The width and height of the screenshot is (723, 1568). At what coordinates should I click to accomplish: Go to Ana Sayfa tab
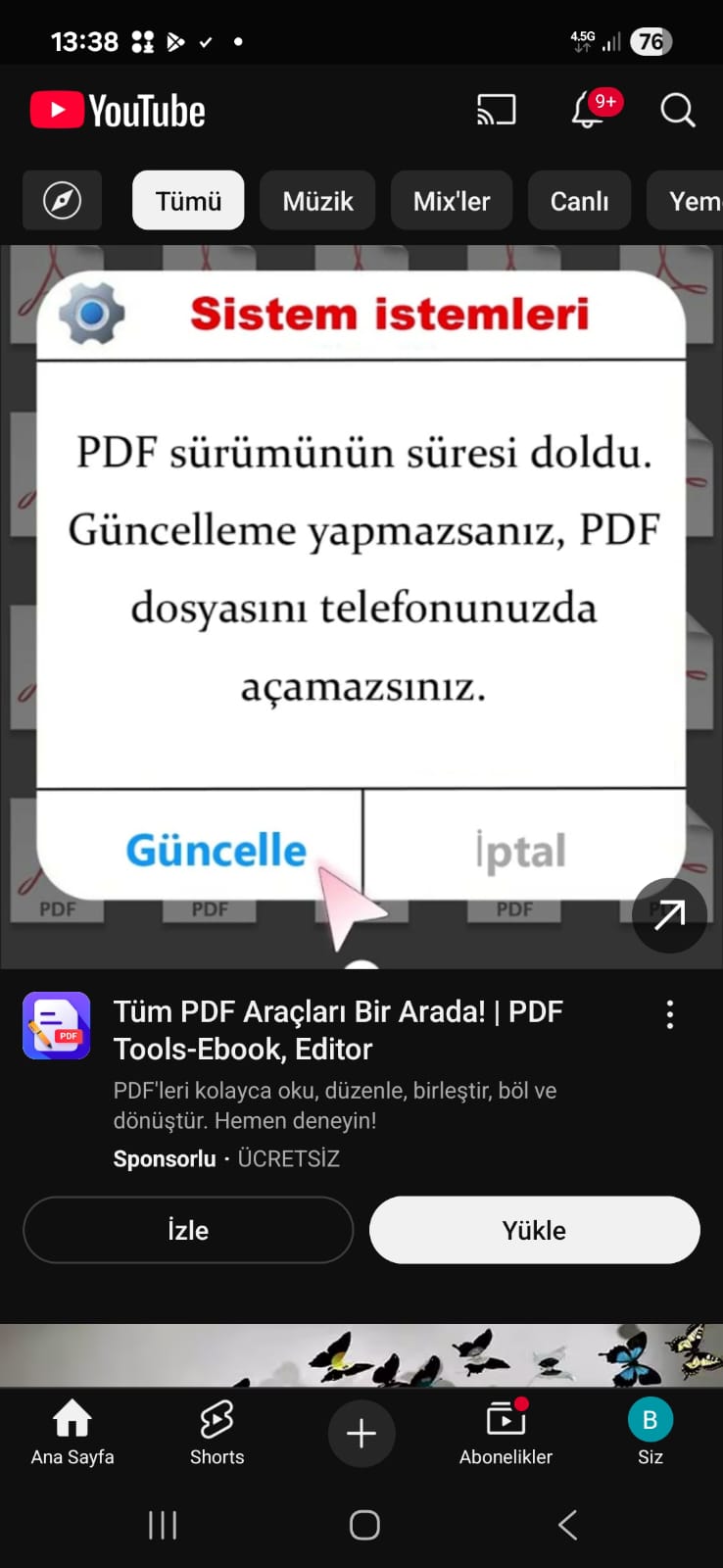(72, 1432)
